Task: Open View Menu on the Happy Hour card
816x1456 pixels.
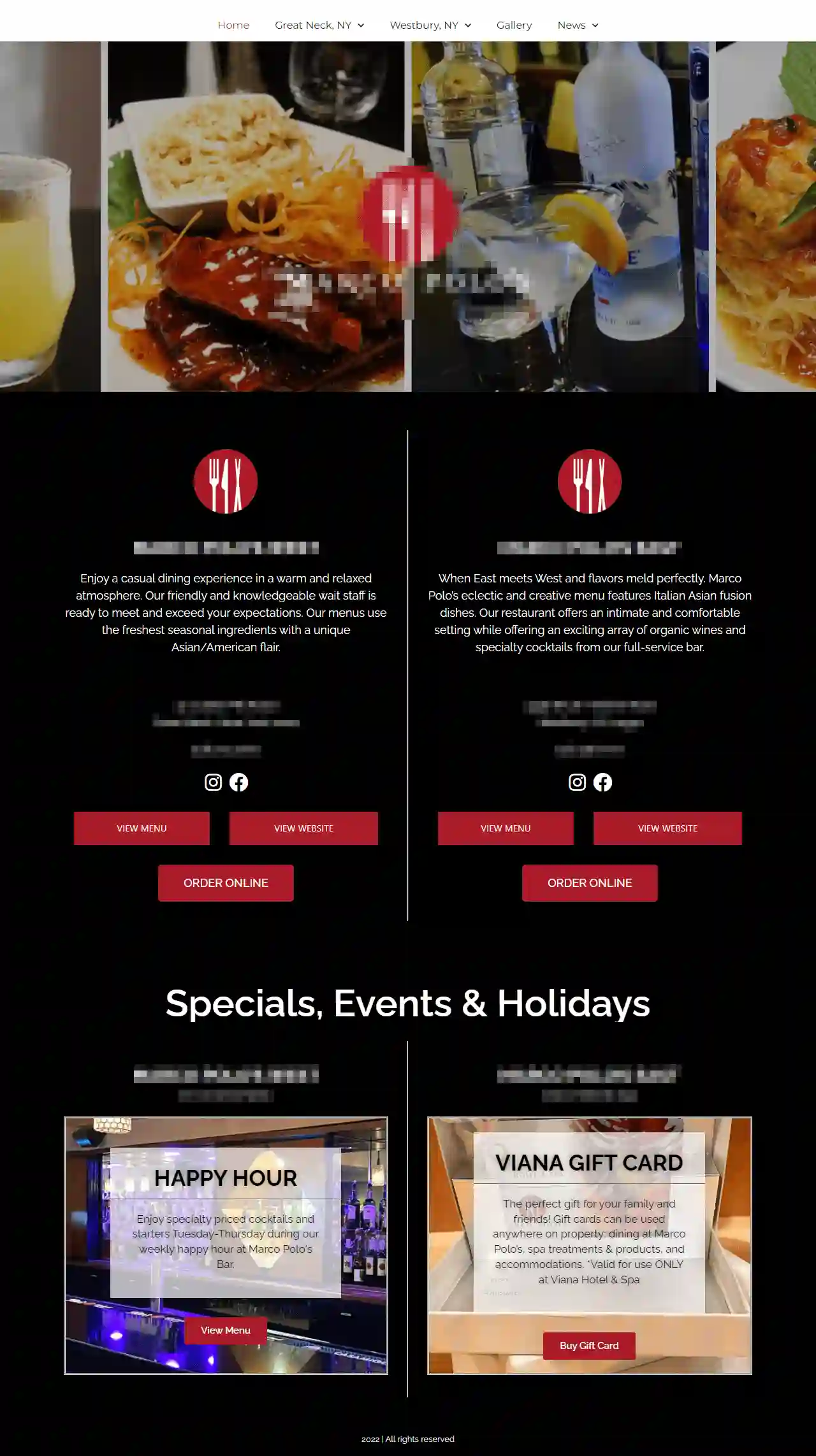Action: click(x=226, y=1330)
